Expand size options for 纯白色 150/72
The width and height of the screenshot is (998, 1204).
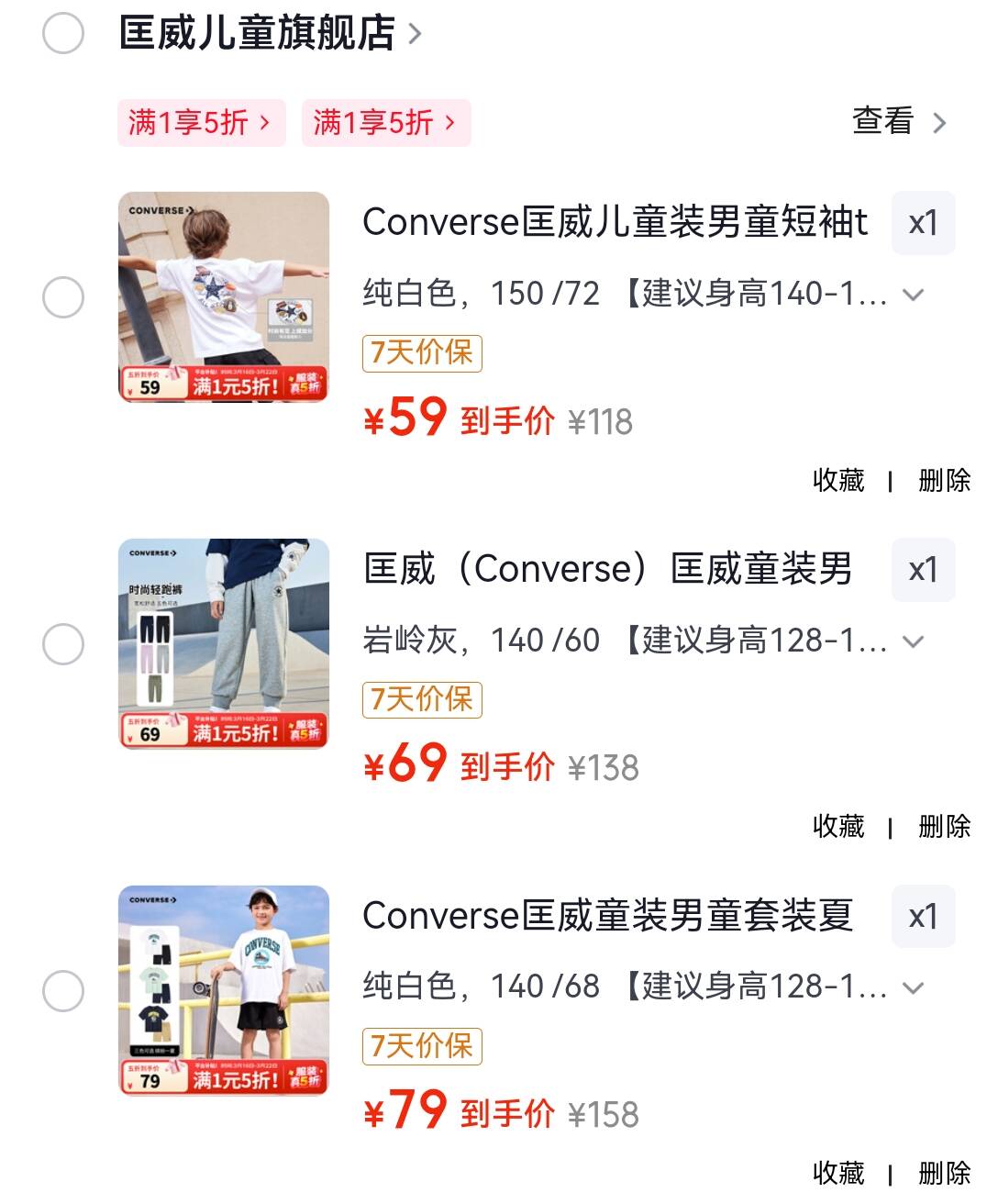(913, 295)
